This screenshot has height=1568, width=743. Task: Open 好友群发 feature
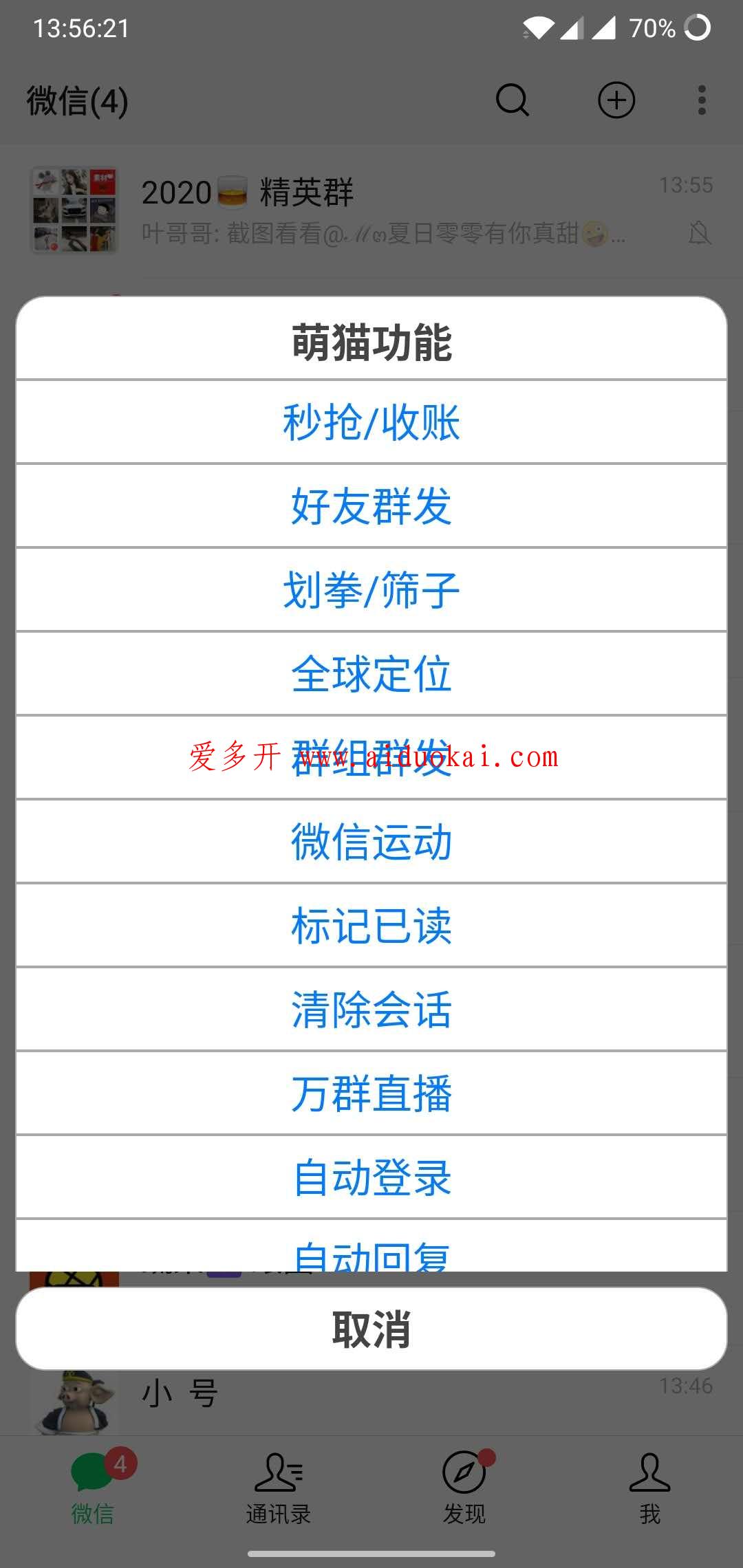coord(371,506)
